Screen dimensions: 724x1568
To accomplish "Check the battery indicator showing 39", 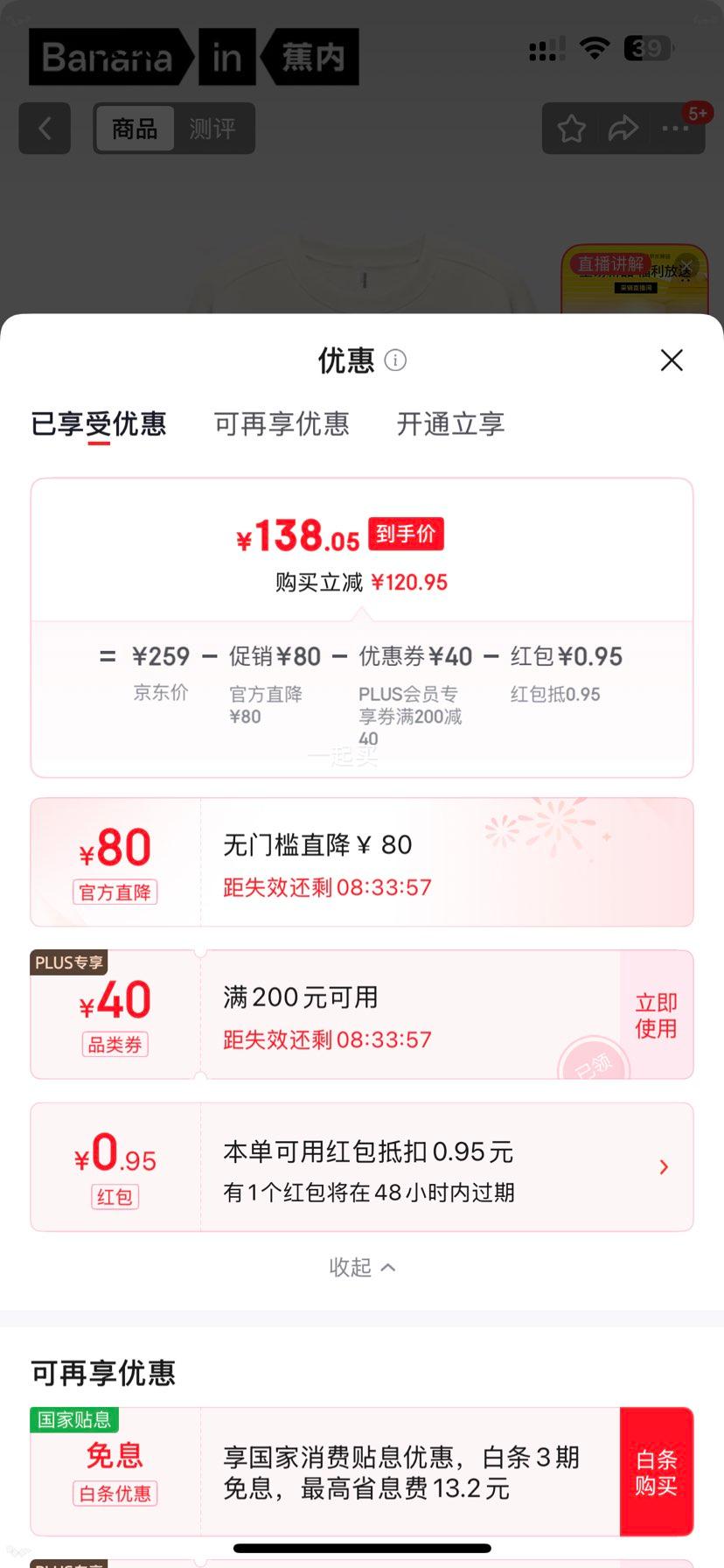I will click(x=645, y=48).
